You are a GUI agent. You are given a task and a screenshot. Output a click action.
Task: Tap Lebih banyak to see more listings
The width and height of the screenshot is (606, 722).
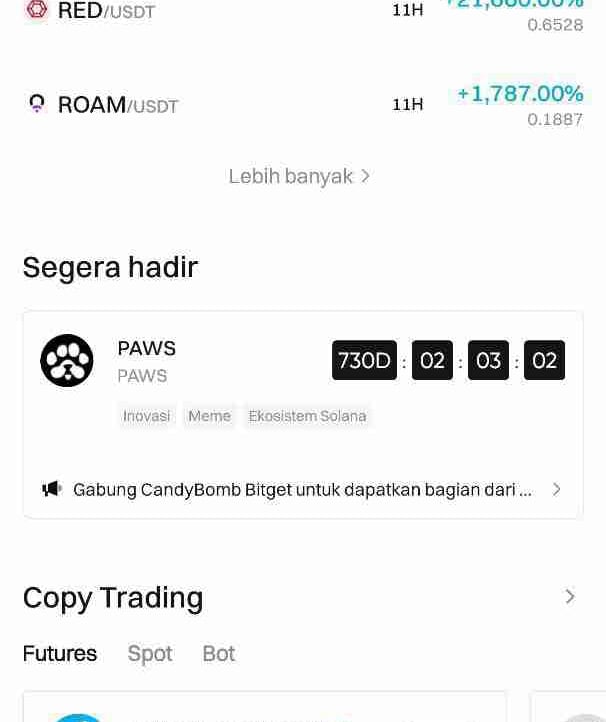299,176
